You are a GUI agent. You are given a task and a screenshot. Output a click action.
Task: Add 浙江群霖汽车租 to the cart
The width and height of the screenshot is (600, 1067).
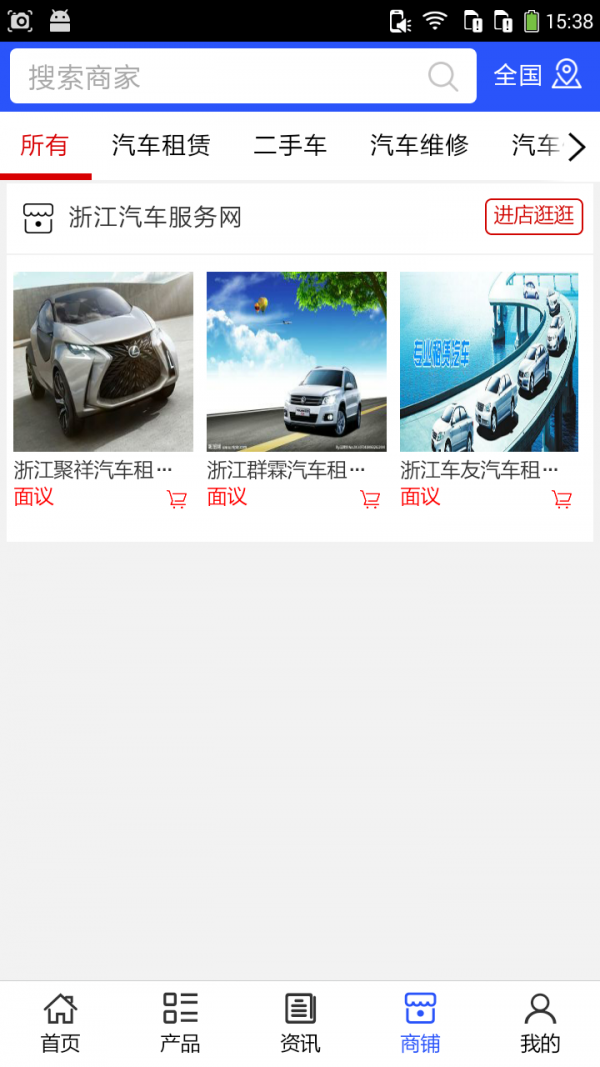pos(370,499)
